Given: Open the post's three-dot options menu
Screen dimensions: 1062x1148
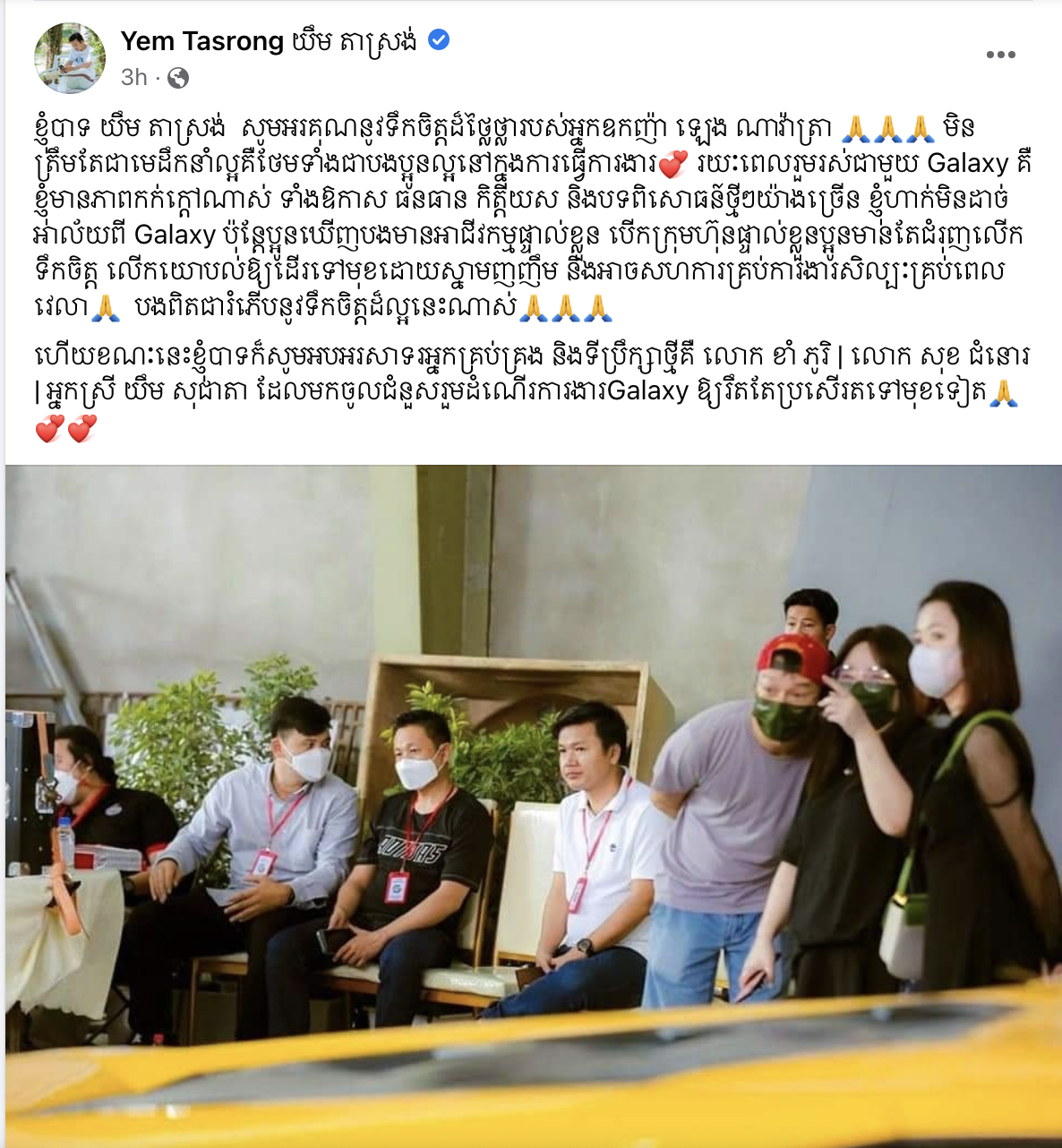Looking at the screenshot, I should point(1000,56).
